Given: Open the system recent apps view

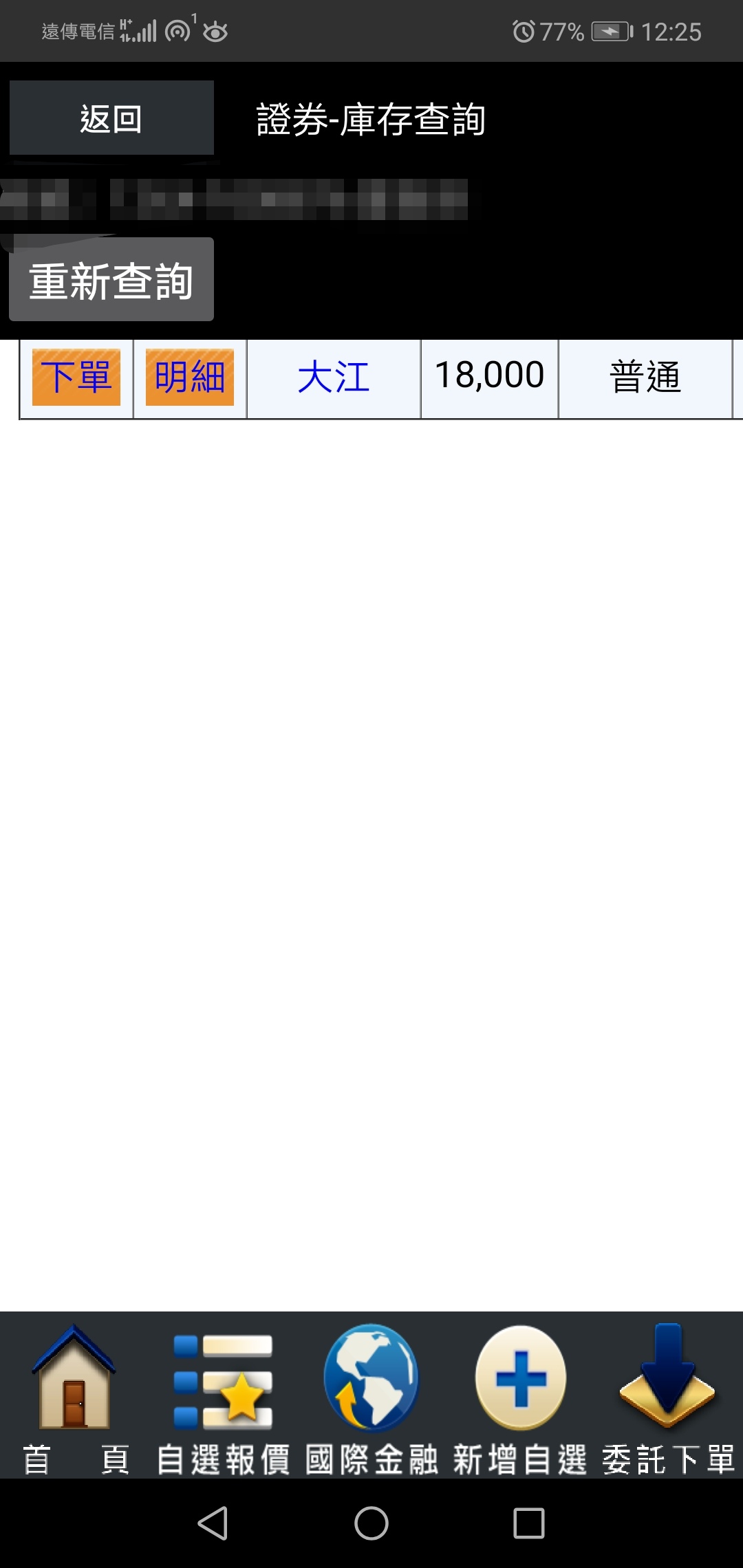Looking at the screenshot, I should 529,1523.
